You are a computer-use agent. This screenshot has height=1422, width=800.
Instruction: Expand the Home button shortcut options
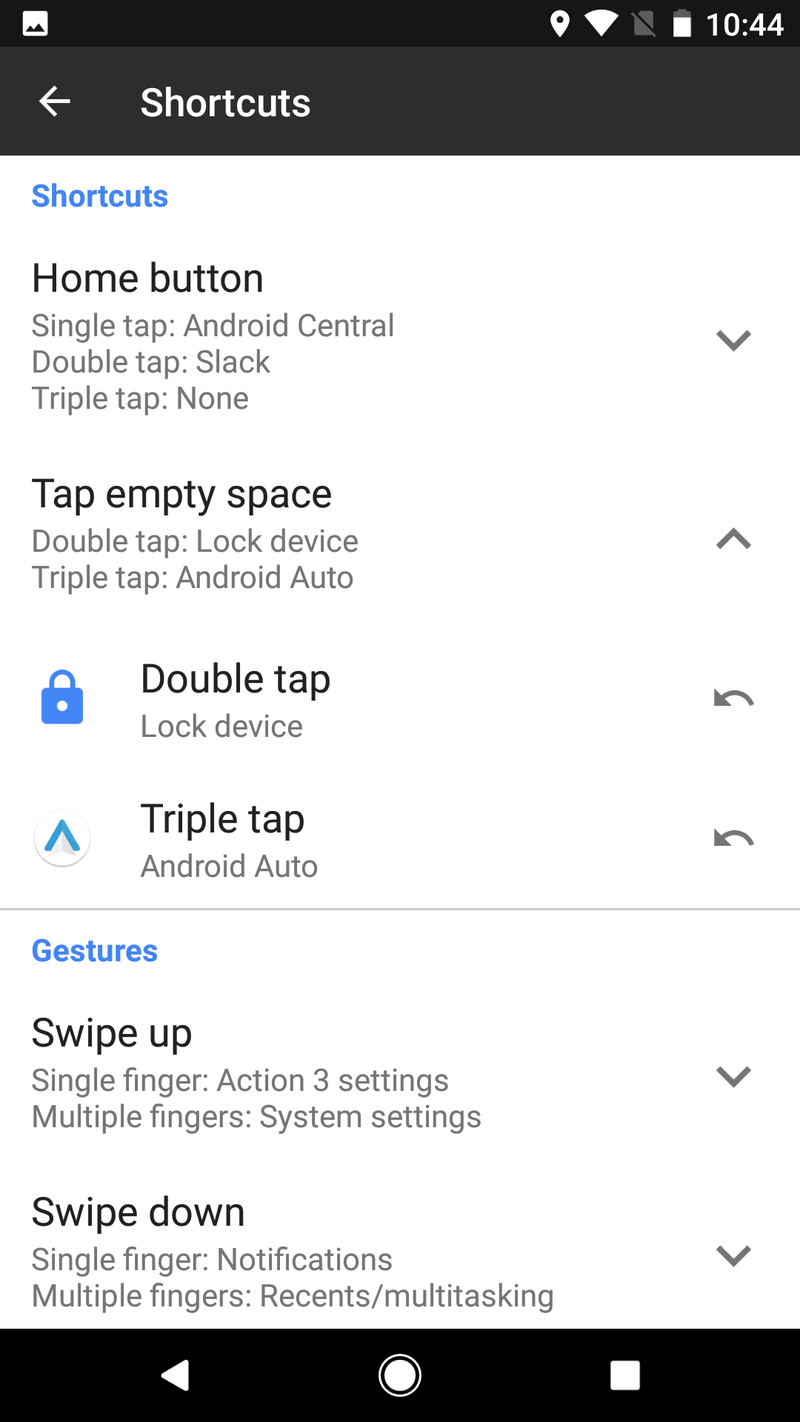point(733,341)
